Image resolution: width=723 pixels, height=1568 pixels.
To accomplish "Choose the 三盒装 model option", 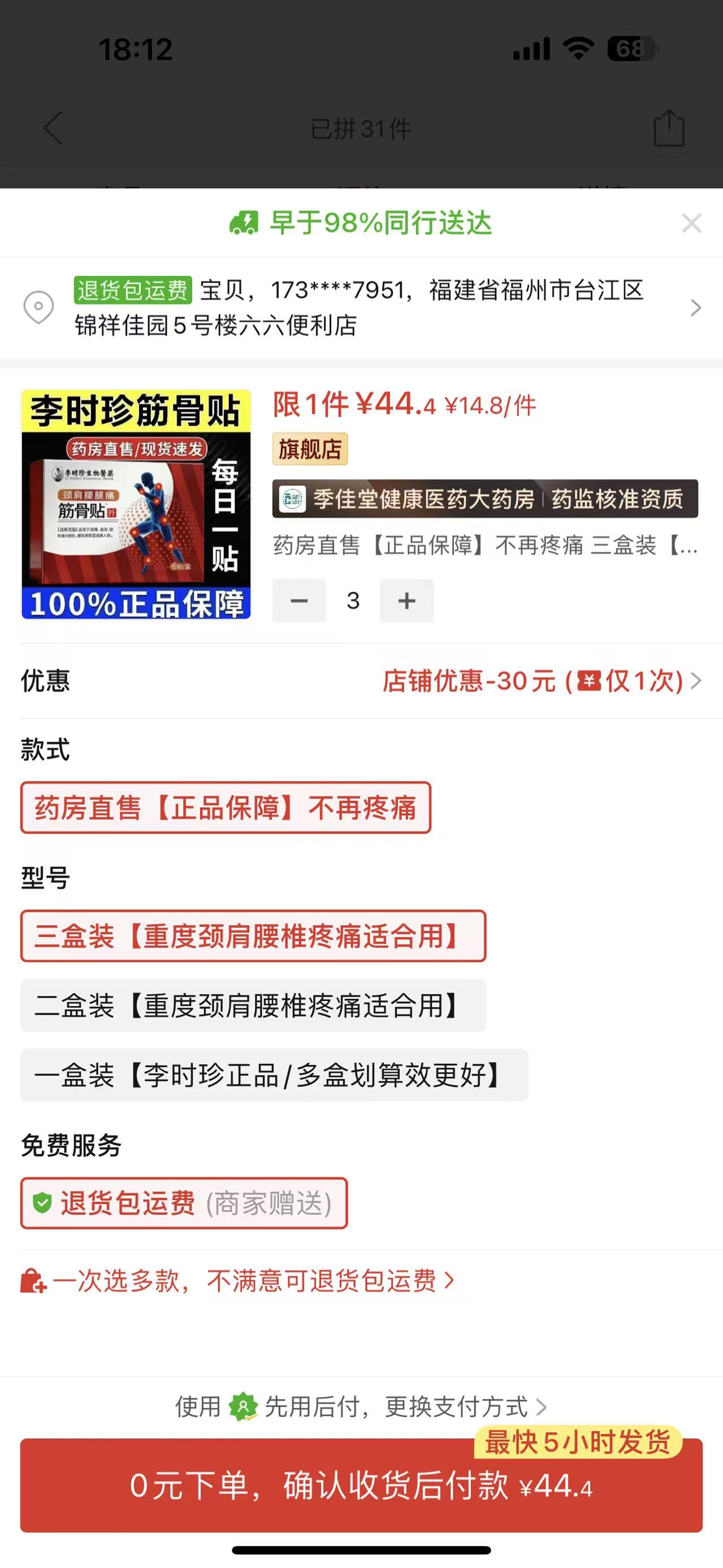I will tap(253, 936).
